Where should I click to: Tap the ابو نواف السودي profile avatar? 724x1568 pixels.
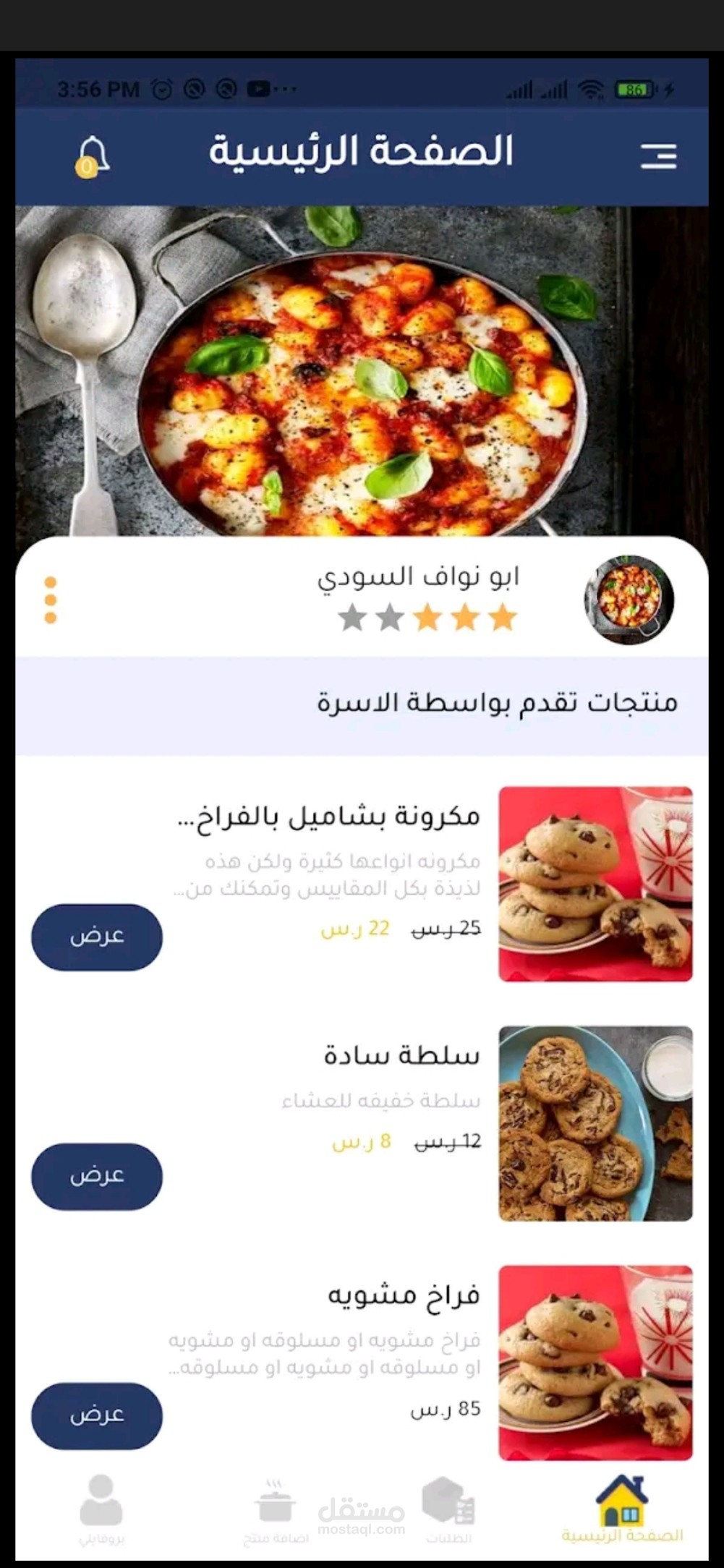coord(629,600)
